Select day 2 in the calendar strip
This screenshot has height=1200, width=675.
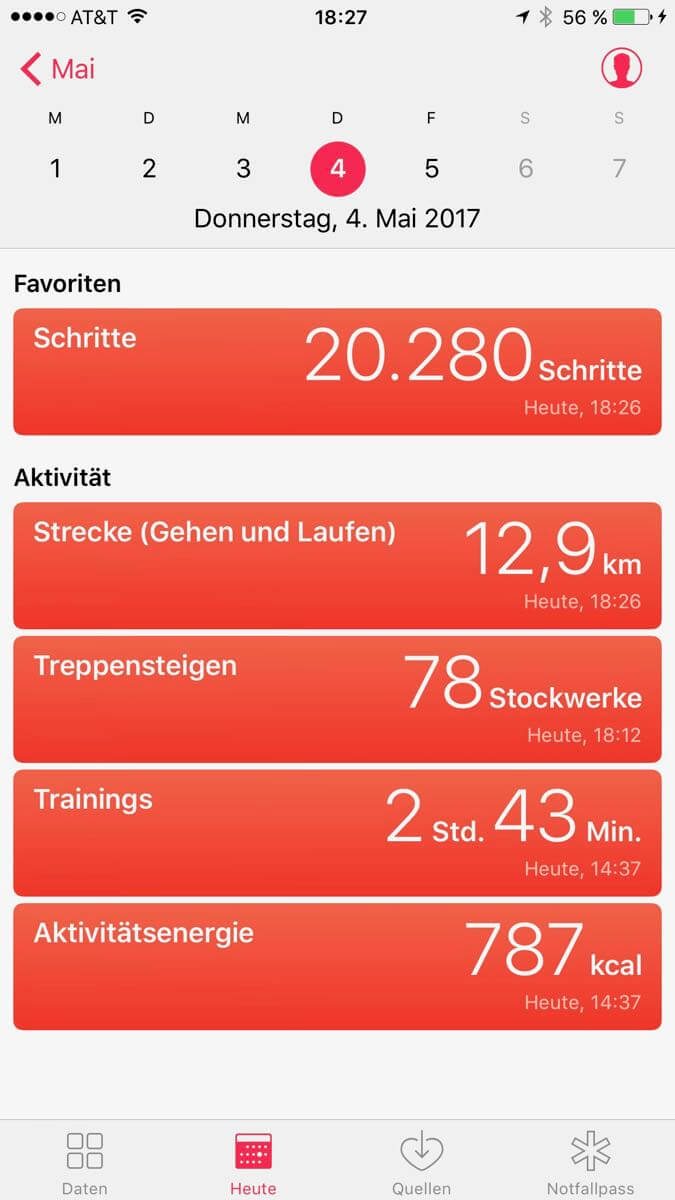[149, 168]
